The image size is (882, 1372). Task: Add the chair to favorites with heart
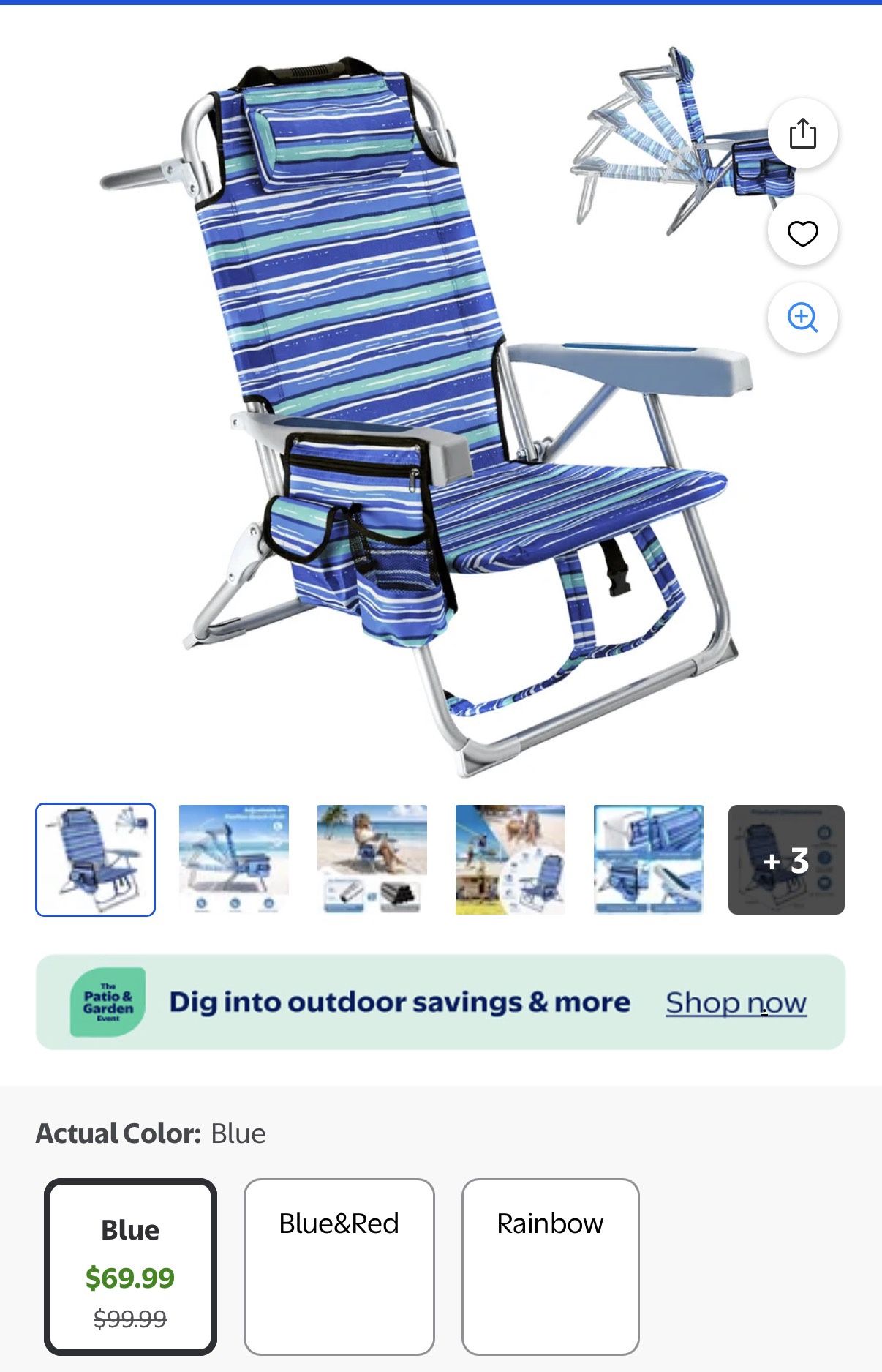coord(802,233)
